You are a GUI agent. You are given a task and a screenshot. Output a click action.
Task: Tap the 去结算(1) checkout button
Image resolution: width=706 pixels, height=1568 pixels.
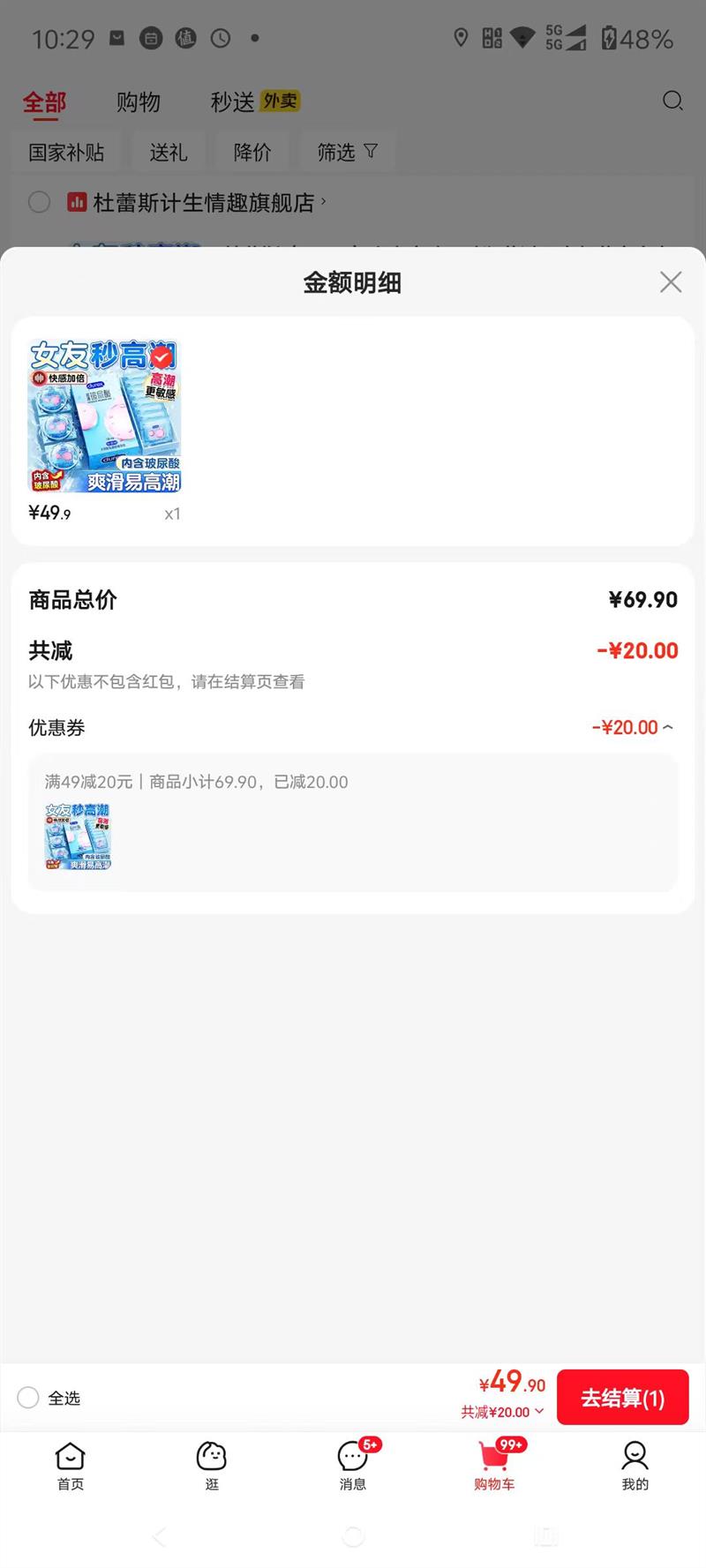622,1397
